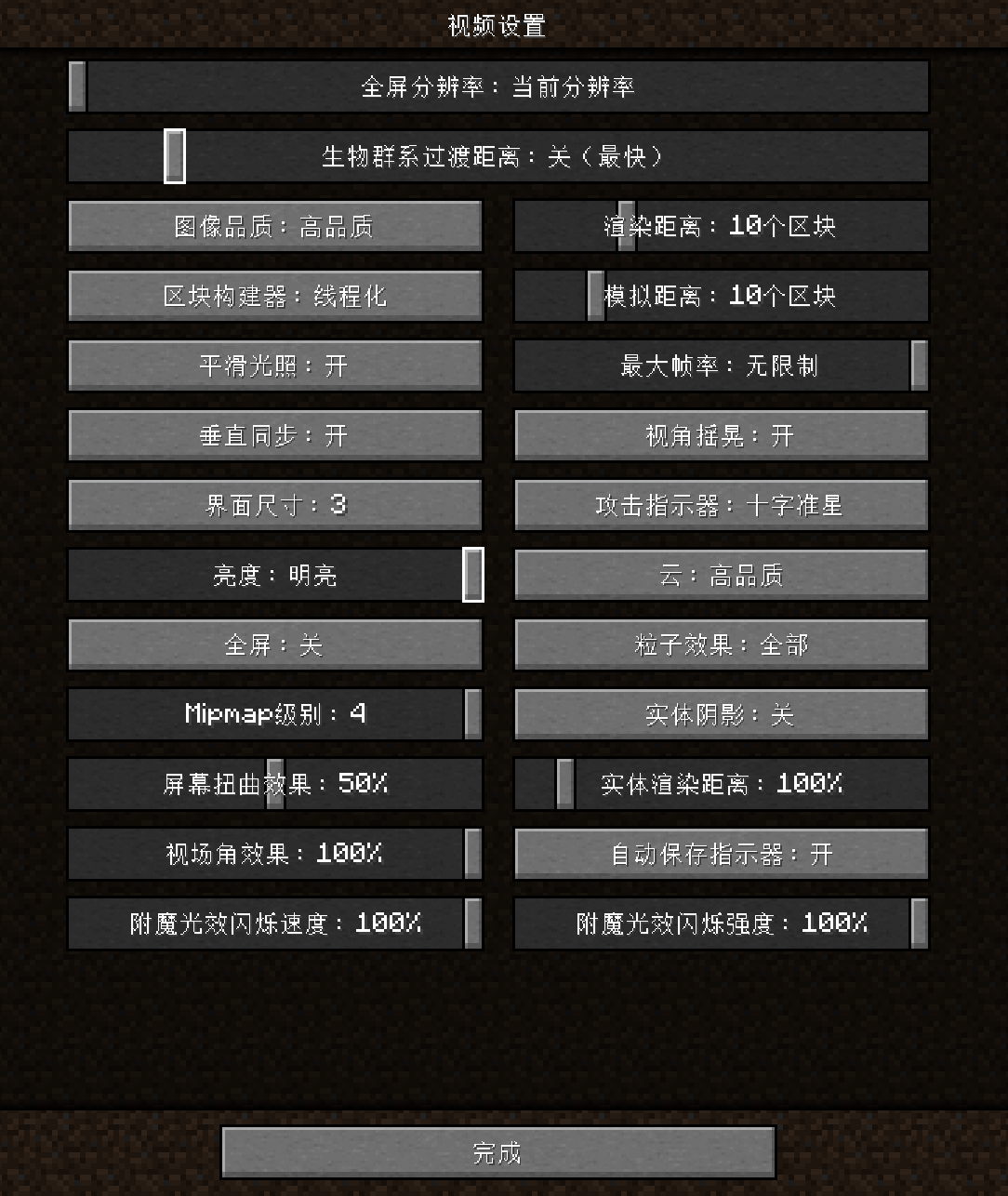Tap the 生物群系过渡距离 biome blend slider
The height and width of the screenshot is (1196, 1008).
coord(497,156)
